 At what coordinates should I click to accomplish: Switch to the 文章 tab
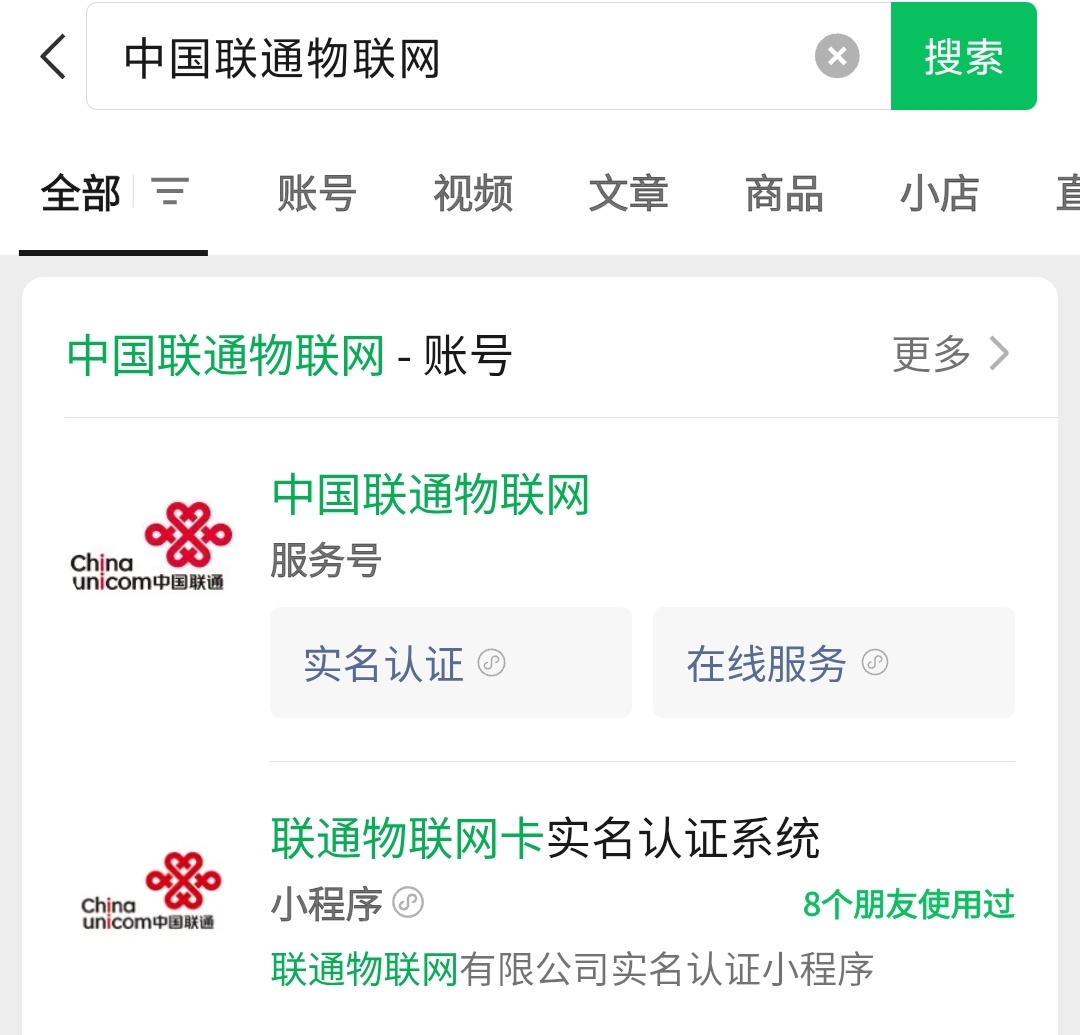coord(628,193)
